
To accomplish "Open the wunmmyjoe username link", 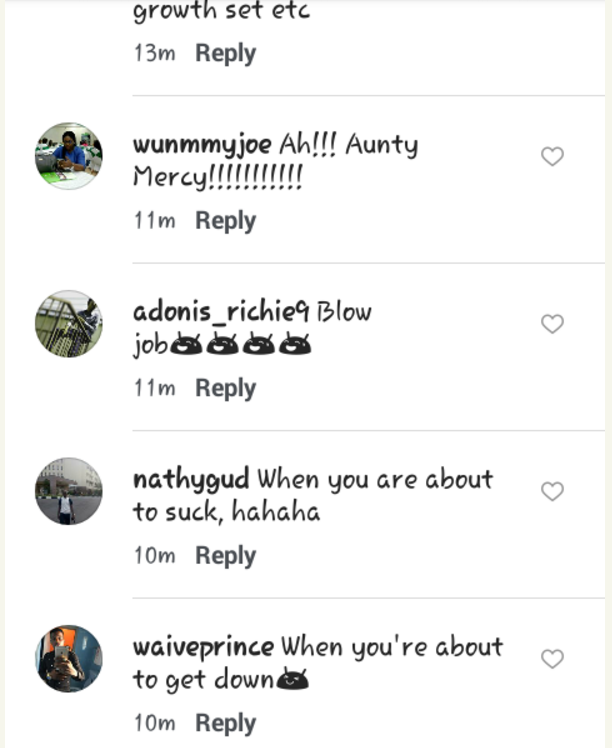I will (x=202, y=145).
